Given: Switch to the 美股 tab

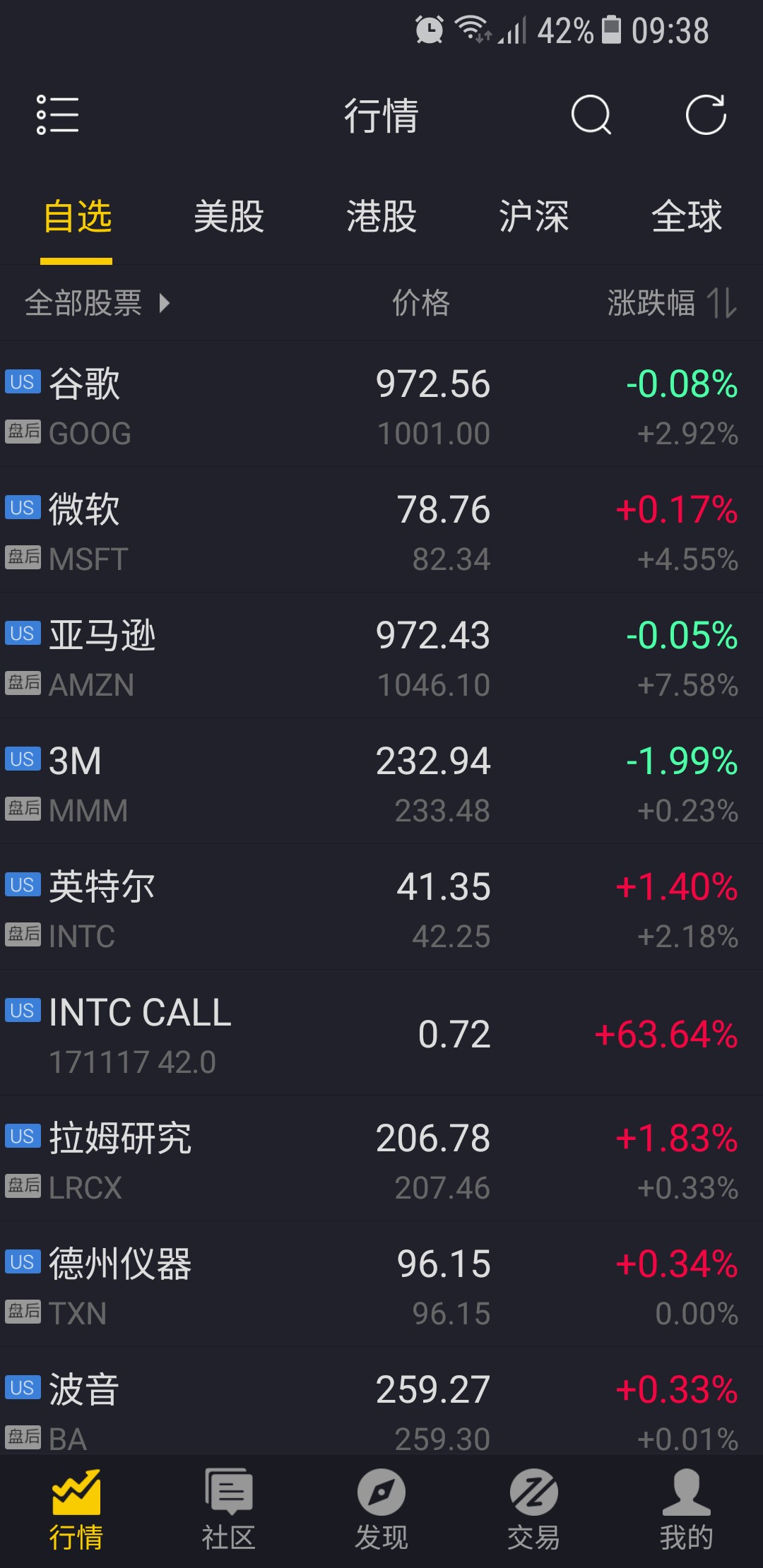Looking at the screenshot, I should (229, 216).
